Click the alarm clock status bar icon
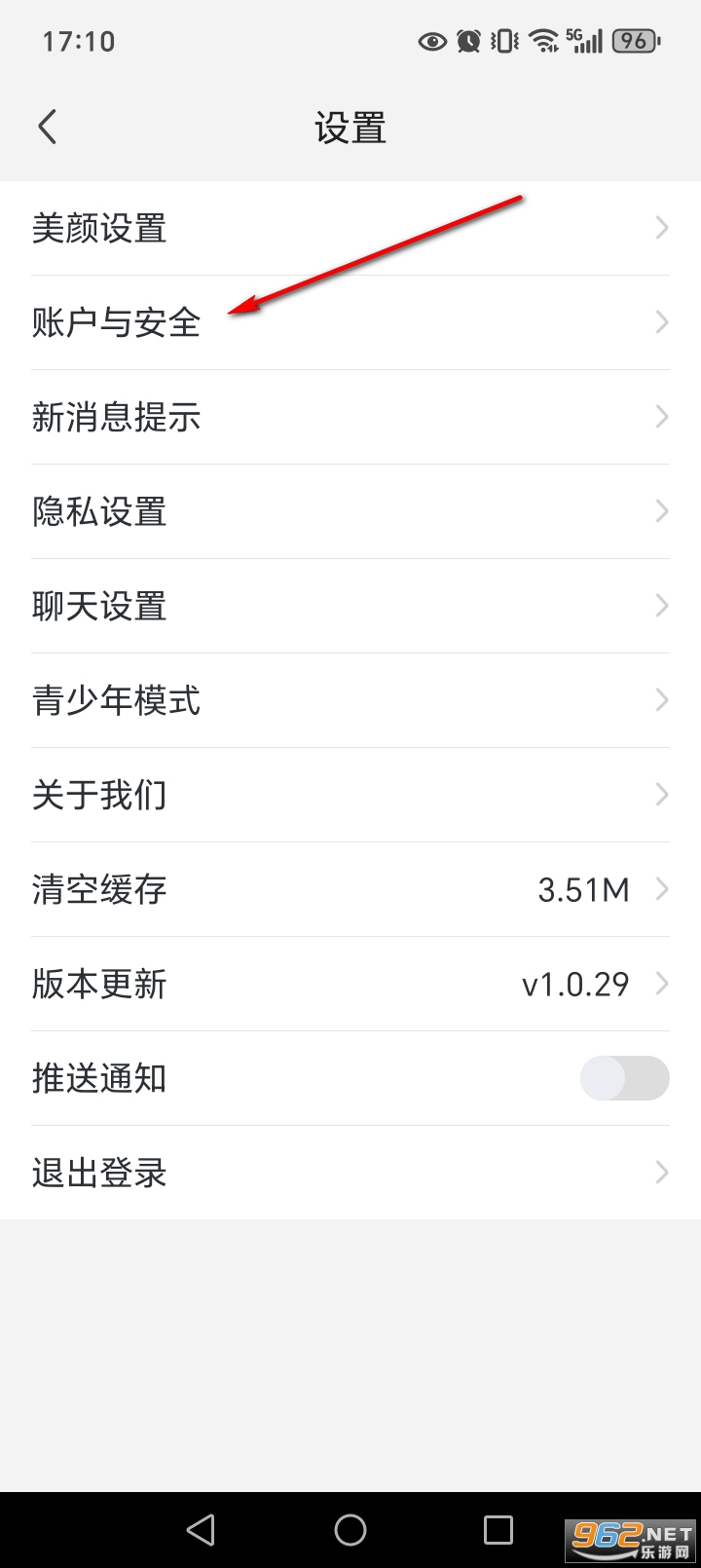This screenshot has height=1568, width=701. click(x=468, y=41)
